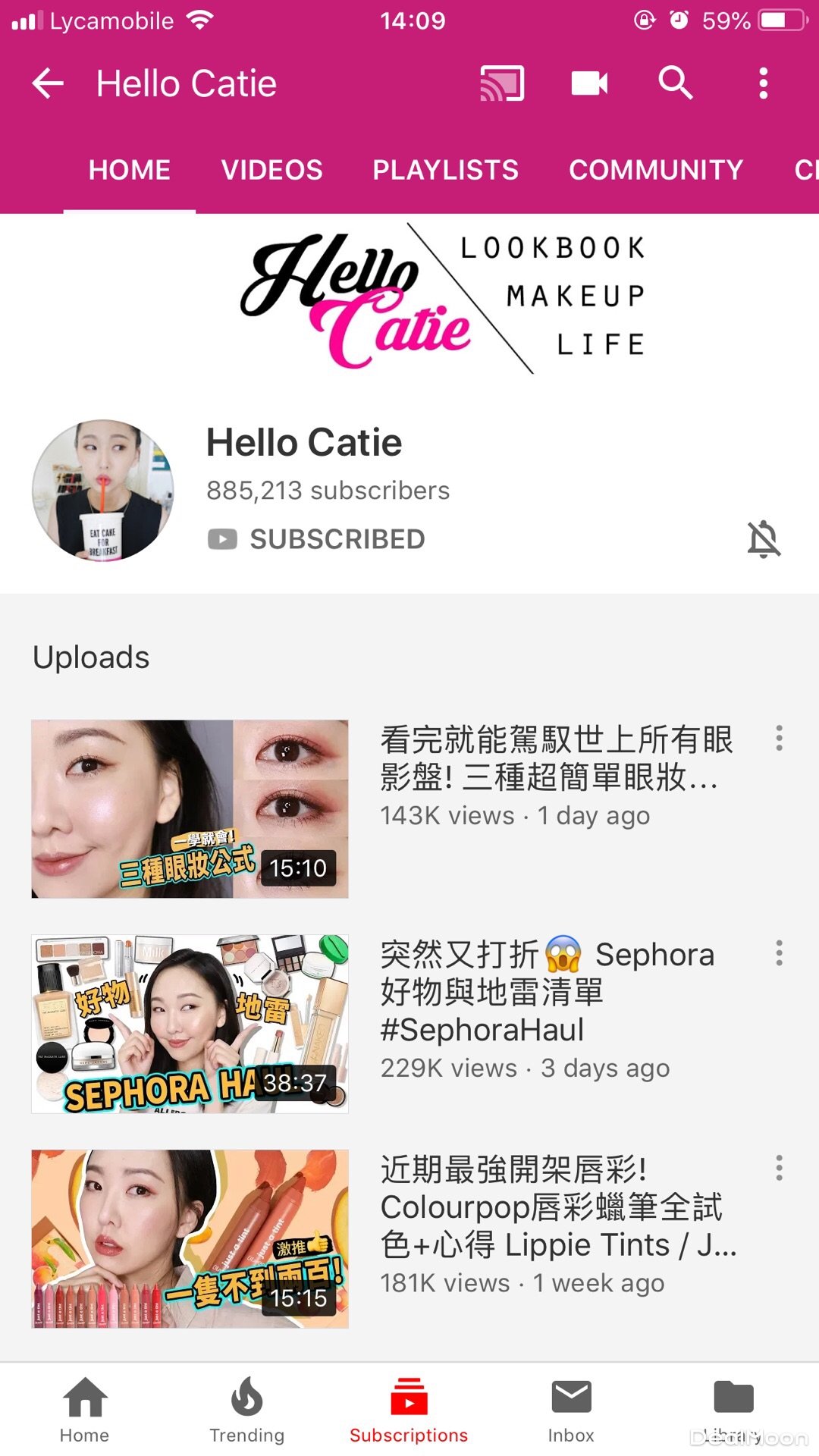Open the Inbox tab
Viewport: 819px width, 1456px height.
coord(571,1410)
